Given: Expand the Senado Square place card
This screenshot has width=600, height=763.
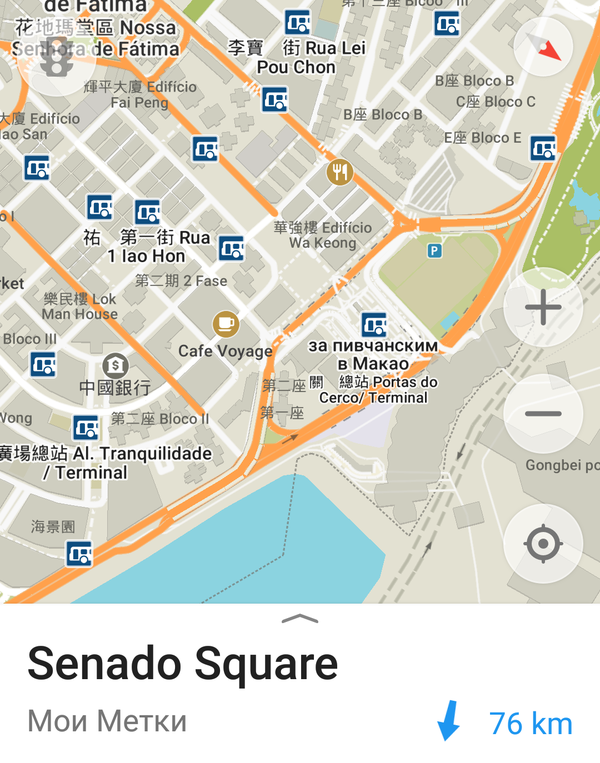Looking at the screenshot, I should point(299,620).
